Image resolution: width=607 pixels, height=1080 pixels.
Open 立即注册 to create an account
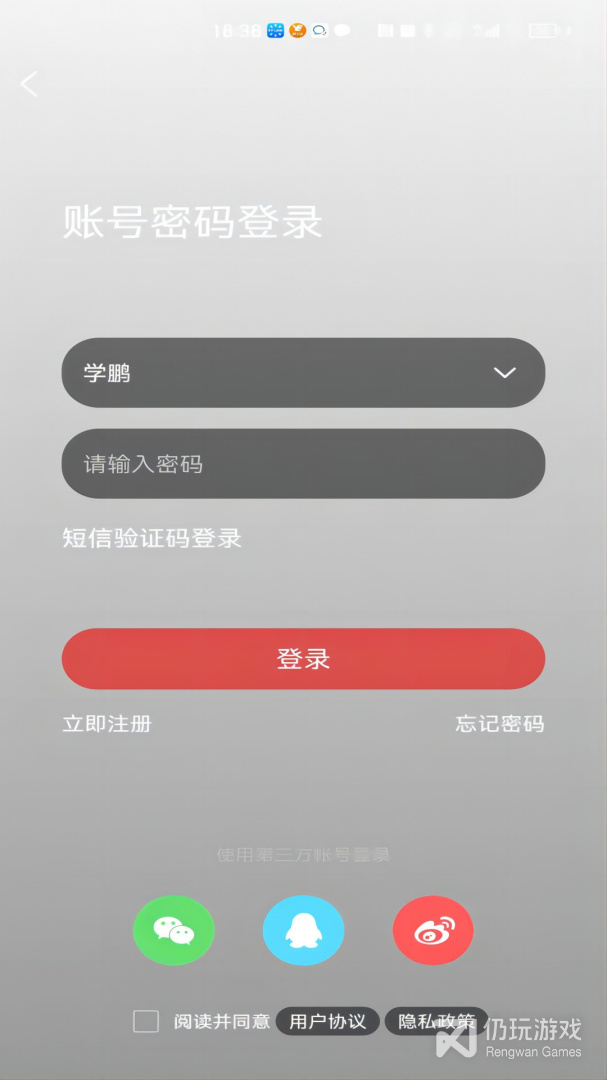107,724
